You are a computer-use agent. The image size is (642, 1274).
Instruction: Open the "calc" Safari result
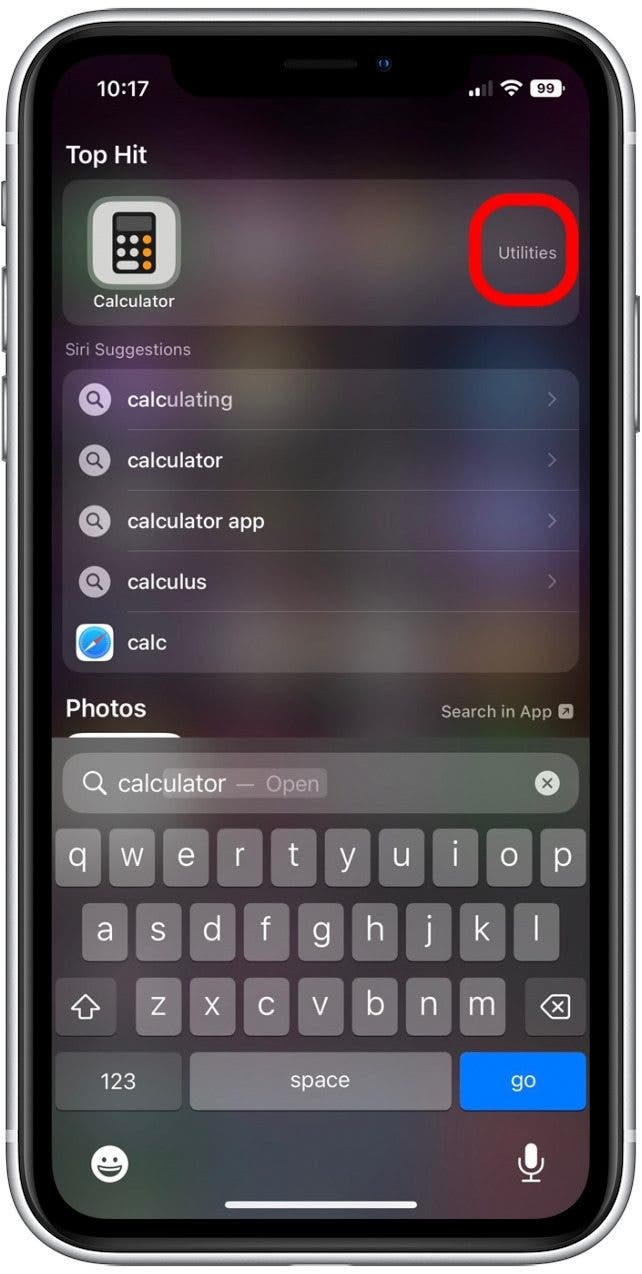pos(320,642)
